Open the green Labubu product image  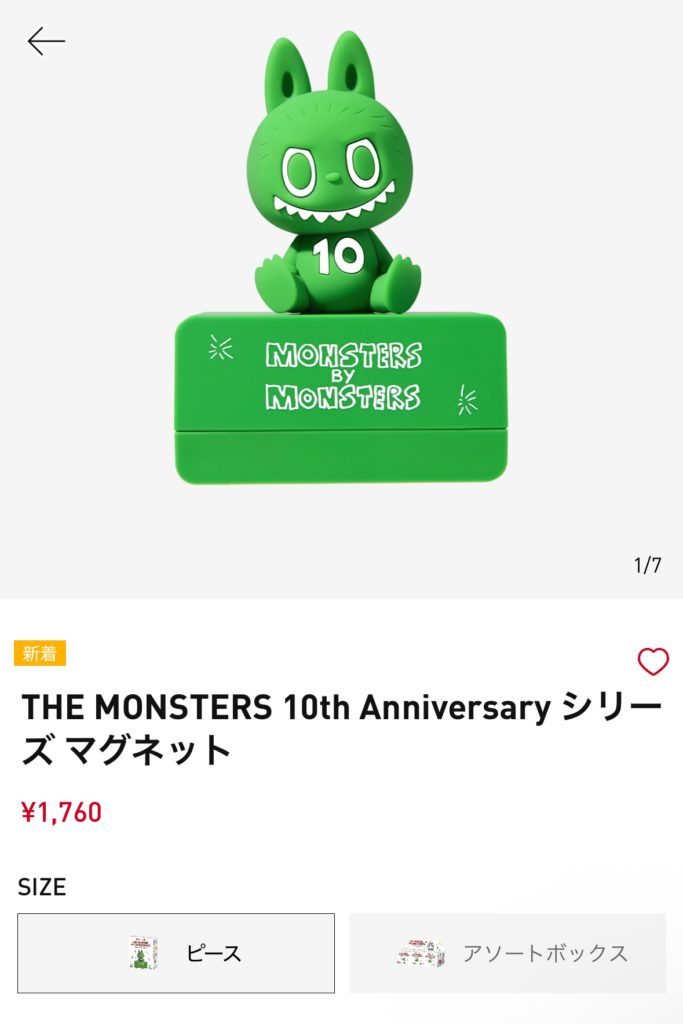coord(340,260)
